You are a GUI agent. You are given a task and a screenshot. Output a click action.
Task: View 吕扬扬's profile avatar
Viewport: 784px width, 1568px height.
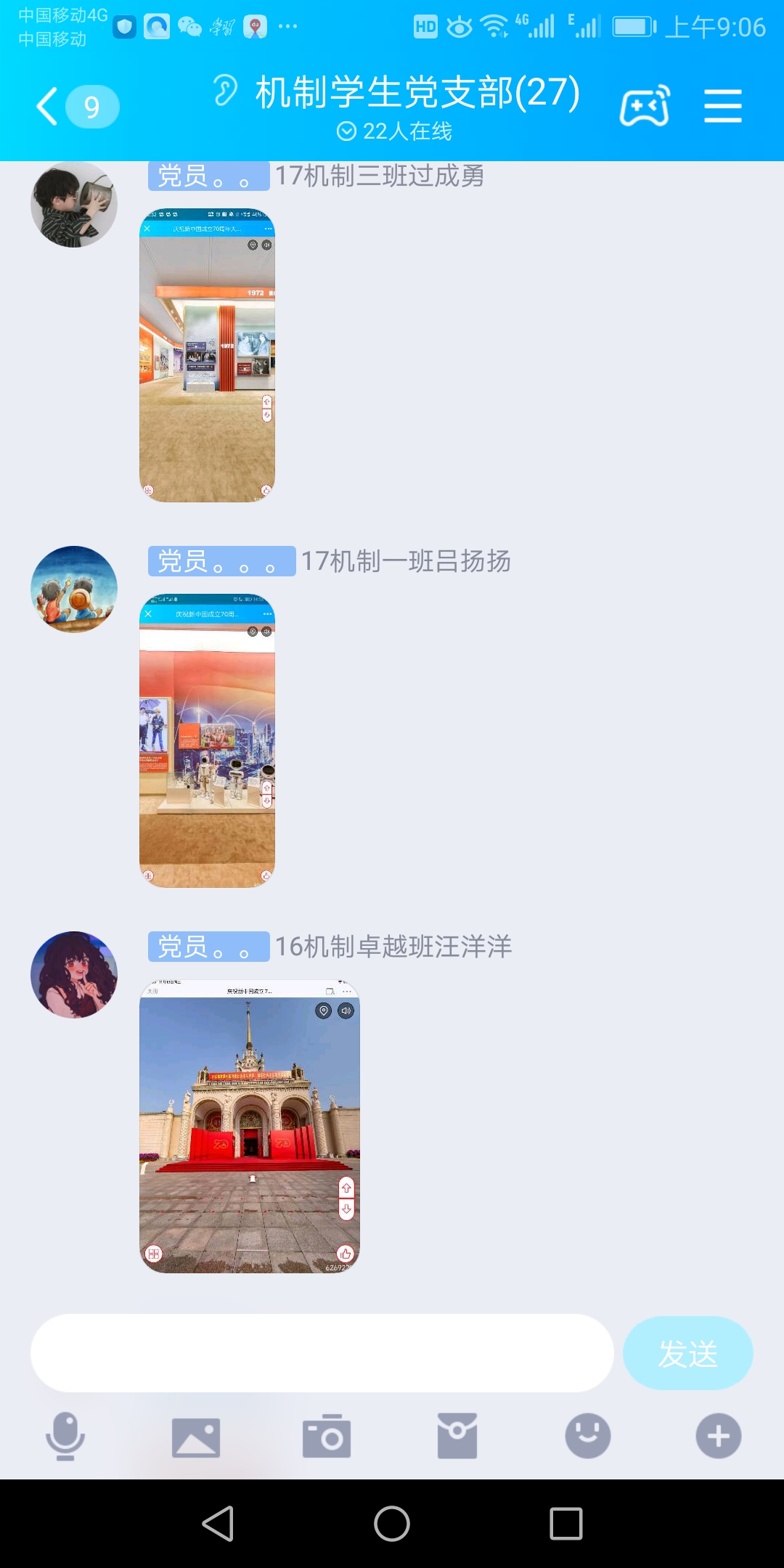pyautogui.click(x=73, y=589)
